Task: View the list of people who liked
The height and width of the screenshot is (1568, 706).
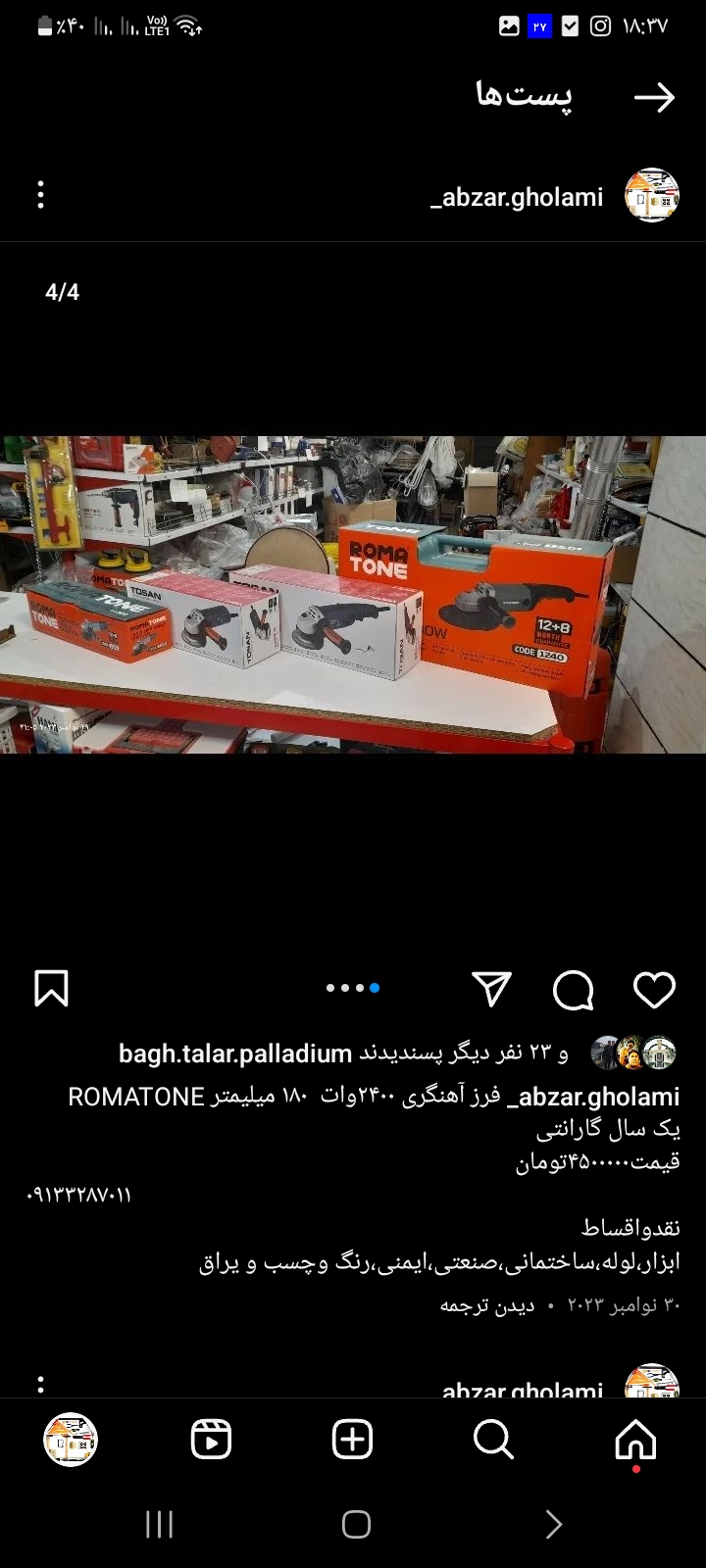Action: (x=463, y=1054)
